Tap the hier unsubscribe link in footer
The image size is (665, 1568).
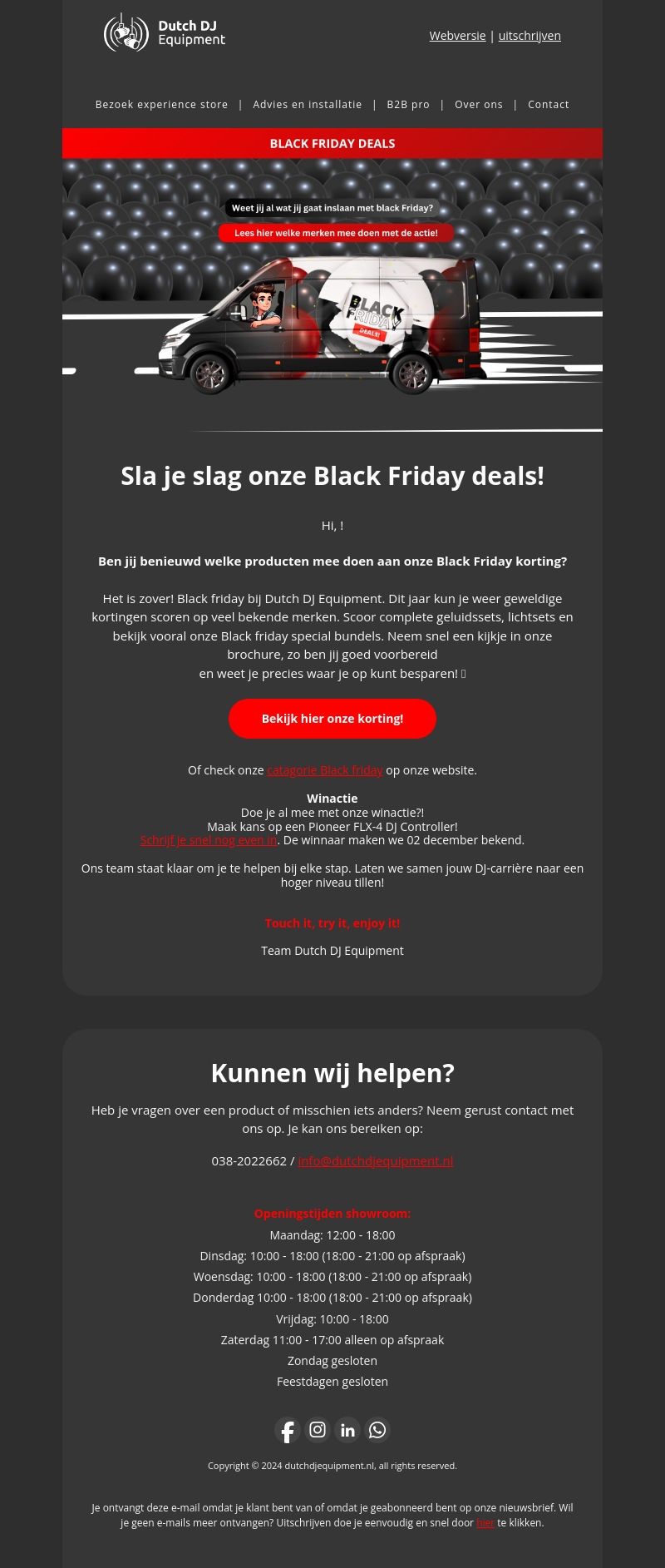(x=485, y=1523)
